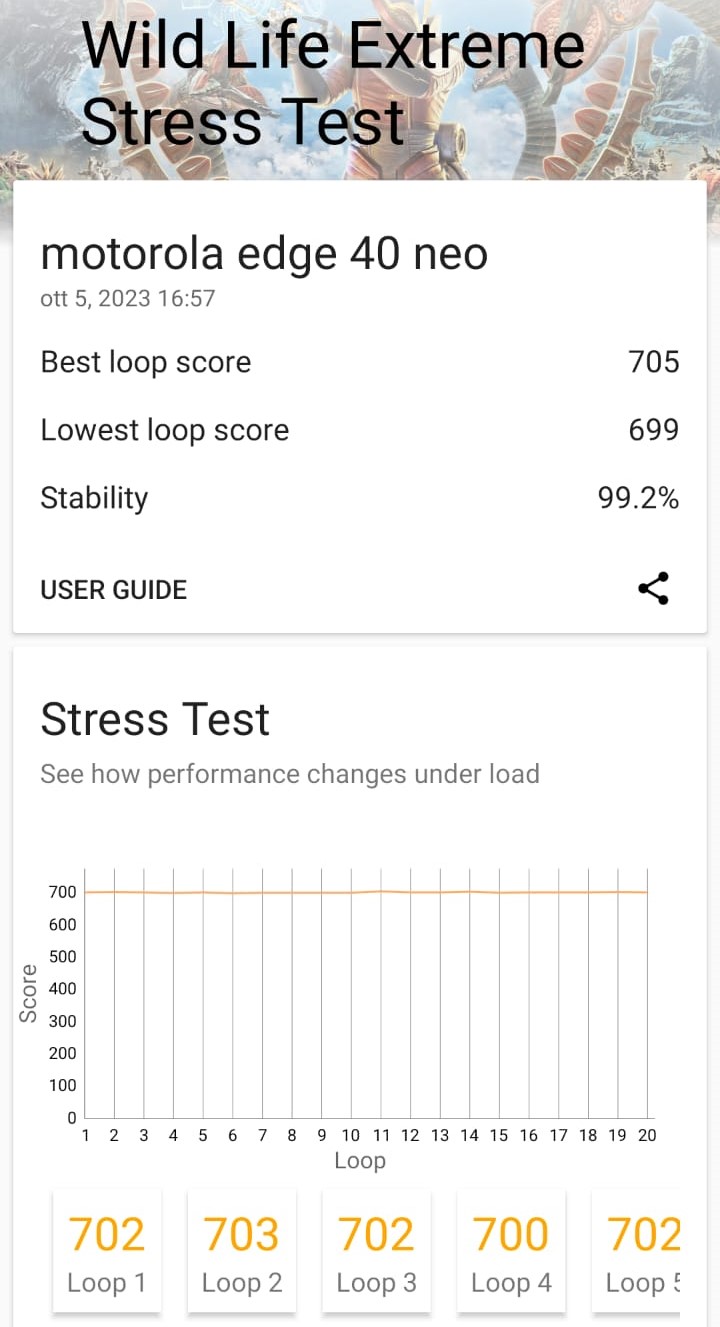Tap the performance description text under Stress Test
The width and height of the screenshot is (720, 1327).
pos(290,774)
